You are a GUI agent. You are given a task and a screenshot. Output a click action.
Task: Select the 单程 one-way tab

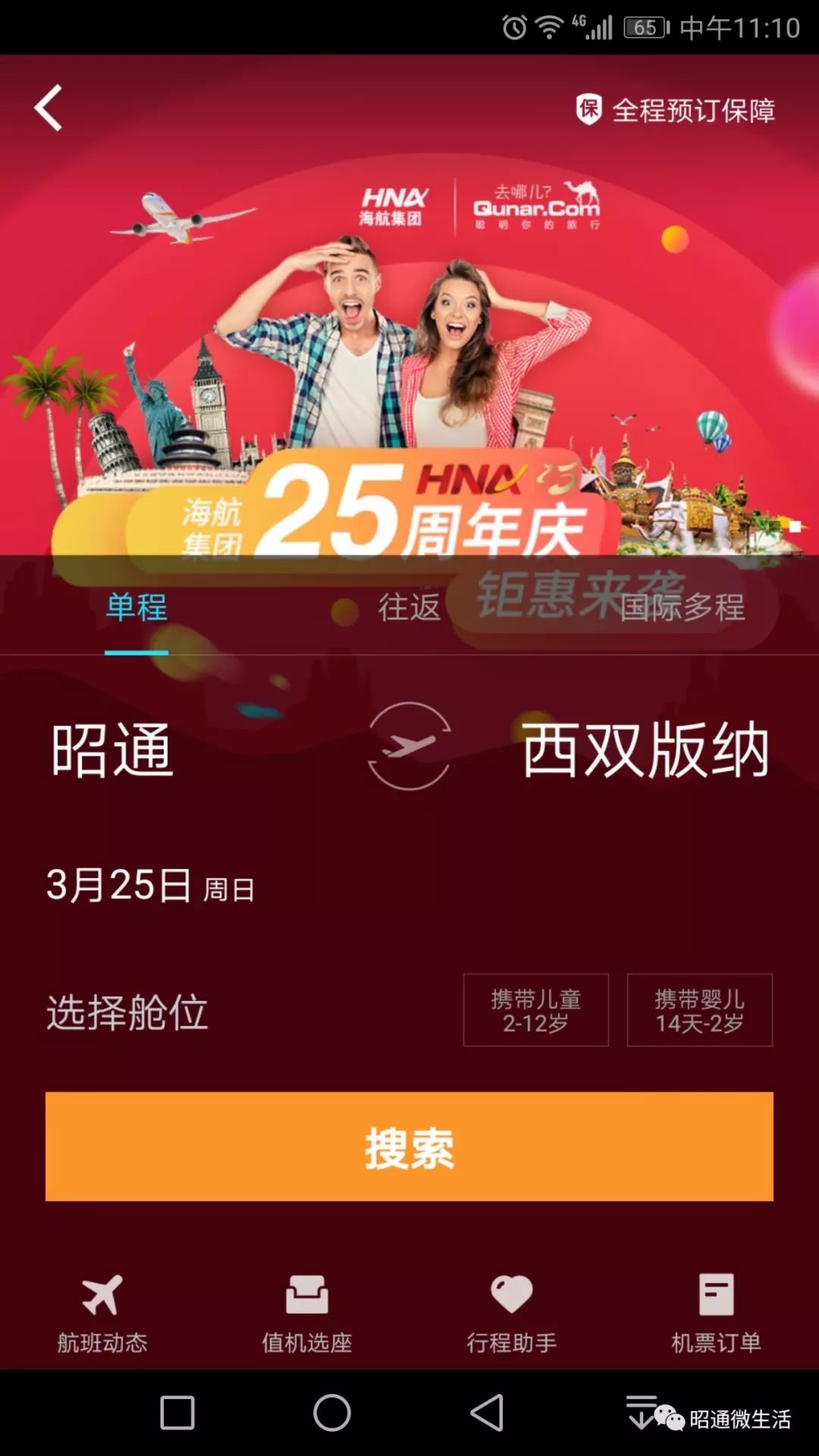(136, 607)
